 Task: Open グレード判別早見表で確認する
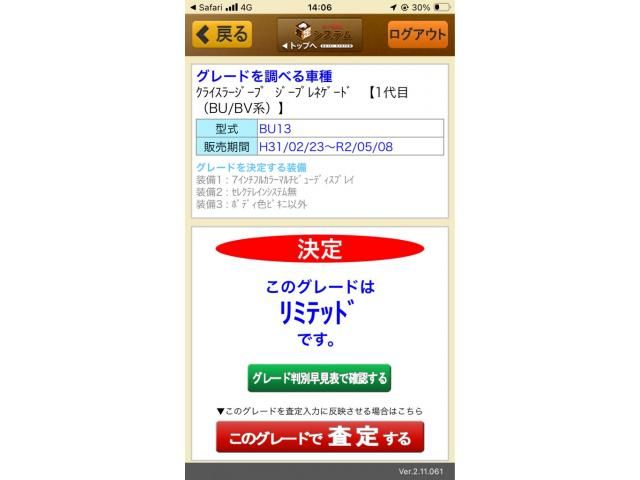click(319, 378)
